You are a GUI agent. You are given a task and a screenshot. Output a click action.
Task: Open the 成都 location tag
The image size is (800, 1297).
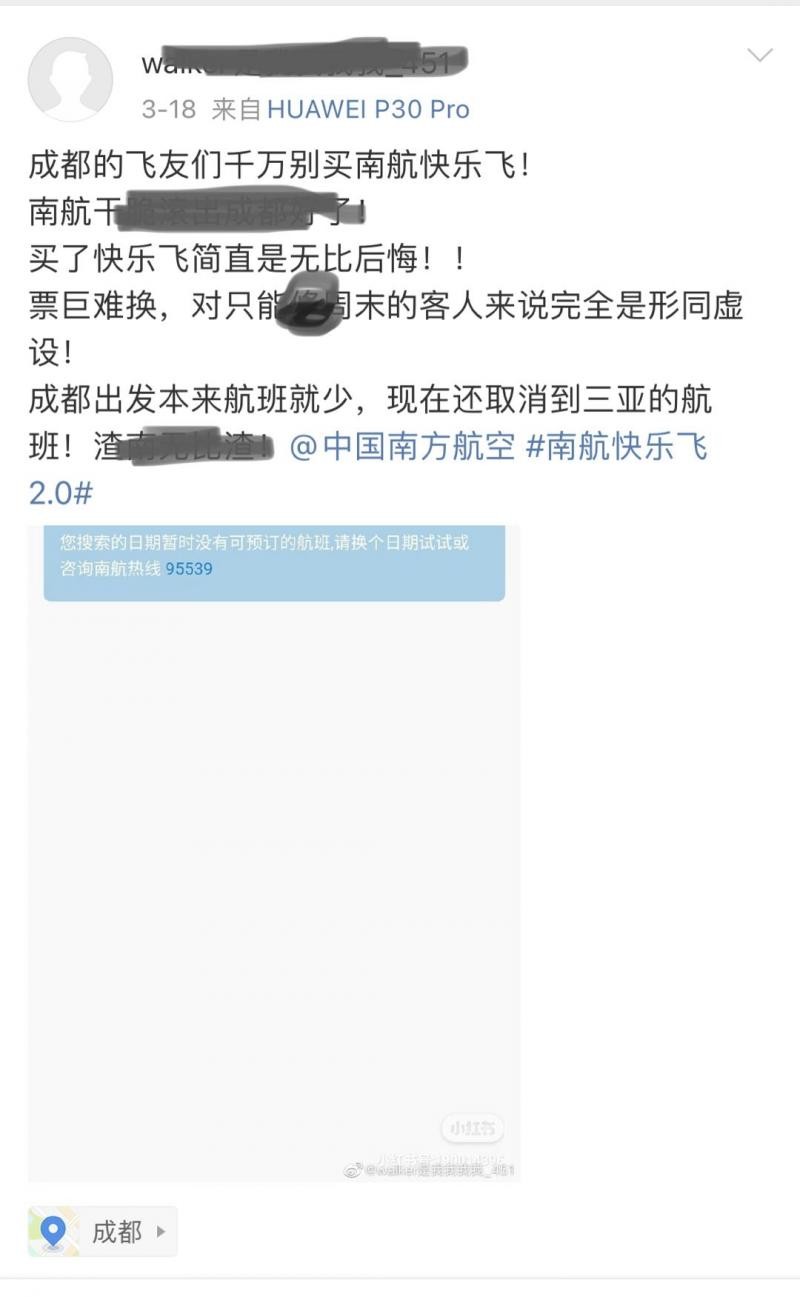click(103, 1232)
